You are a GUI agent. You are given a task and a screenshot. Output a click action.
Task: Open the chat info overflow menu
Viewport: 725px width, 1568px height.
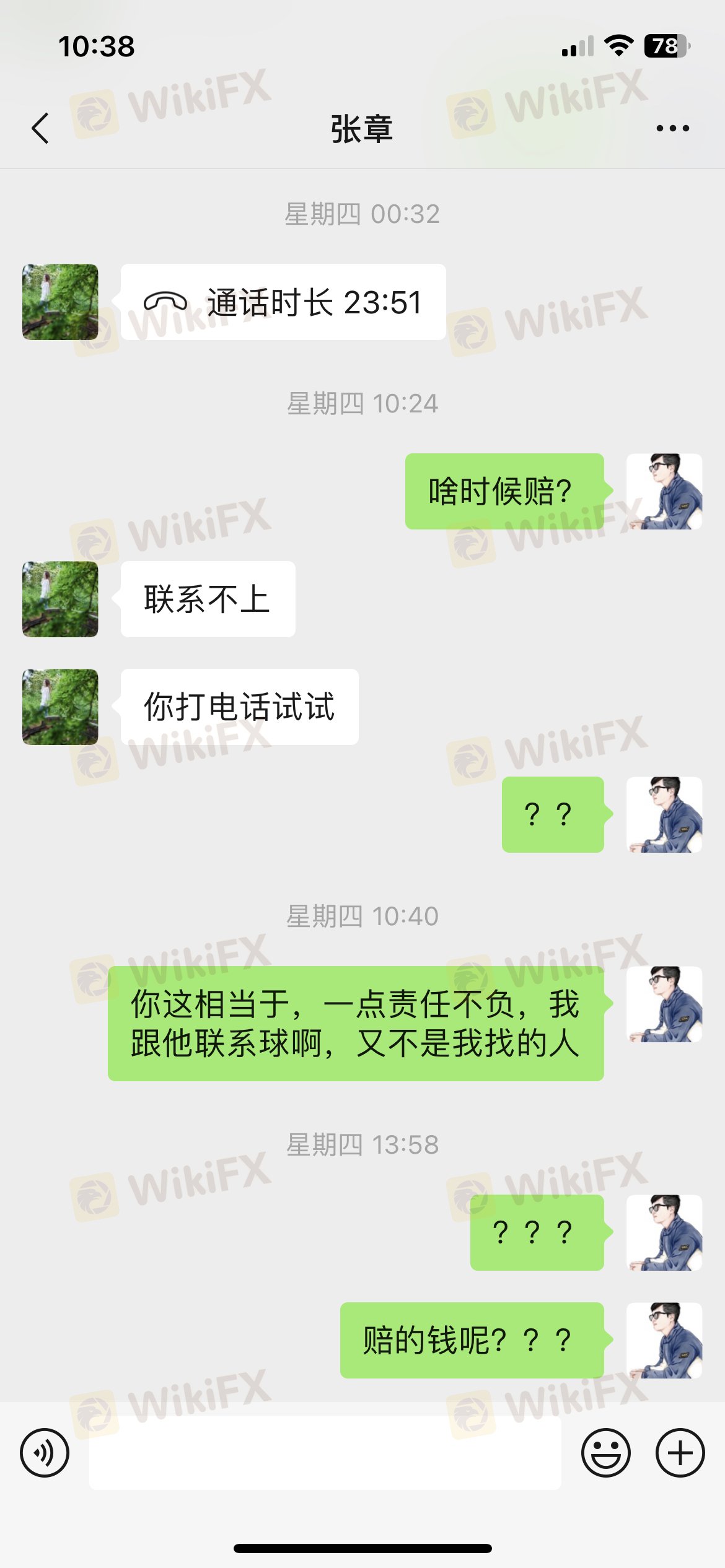[672, 129]
